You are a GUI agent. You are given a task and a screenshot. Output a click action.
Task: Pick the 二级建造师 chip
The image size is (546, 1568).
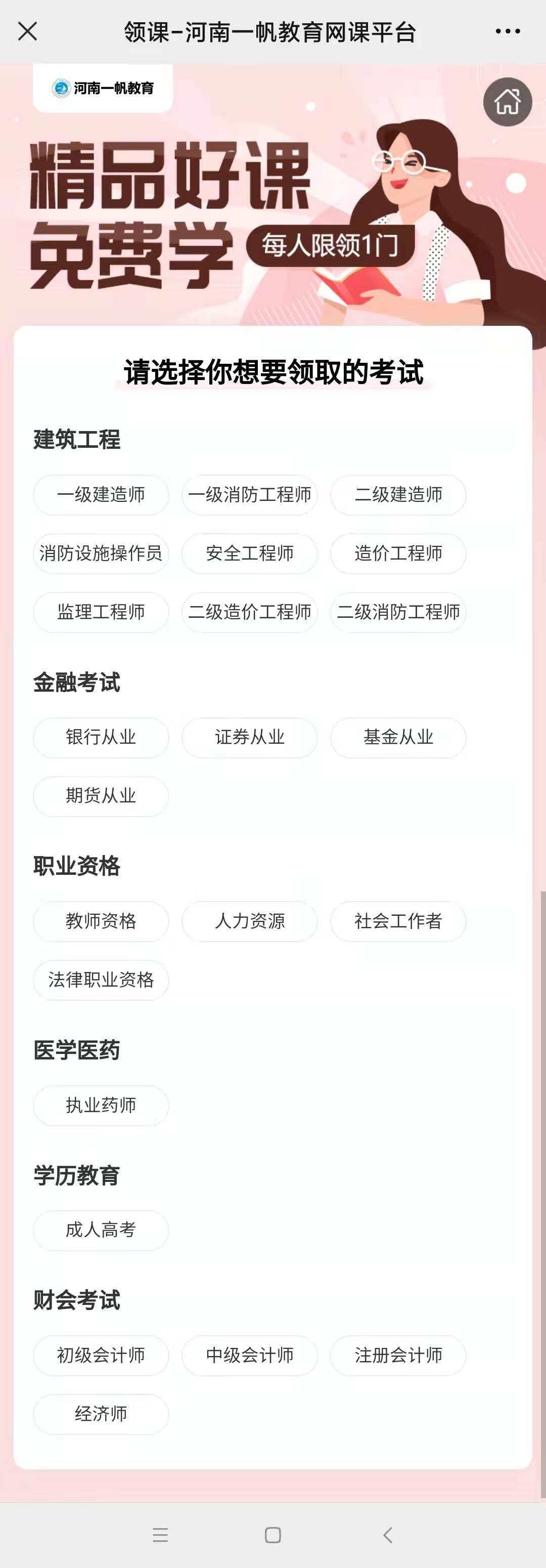[x=398, y=494]
